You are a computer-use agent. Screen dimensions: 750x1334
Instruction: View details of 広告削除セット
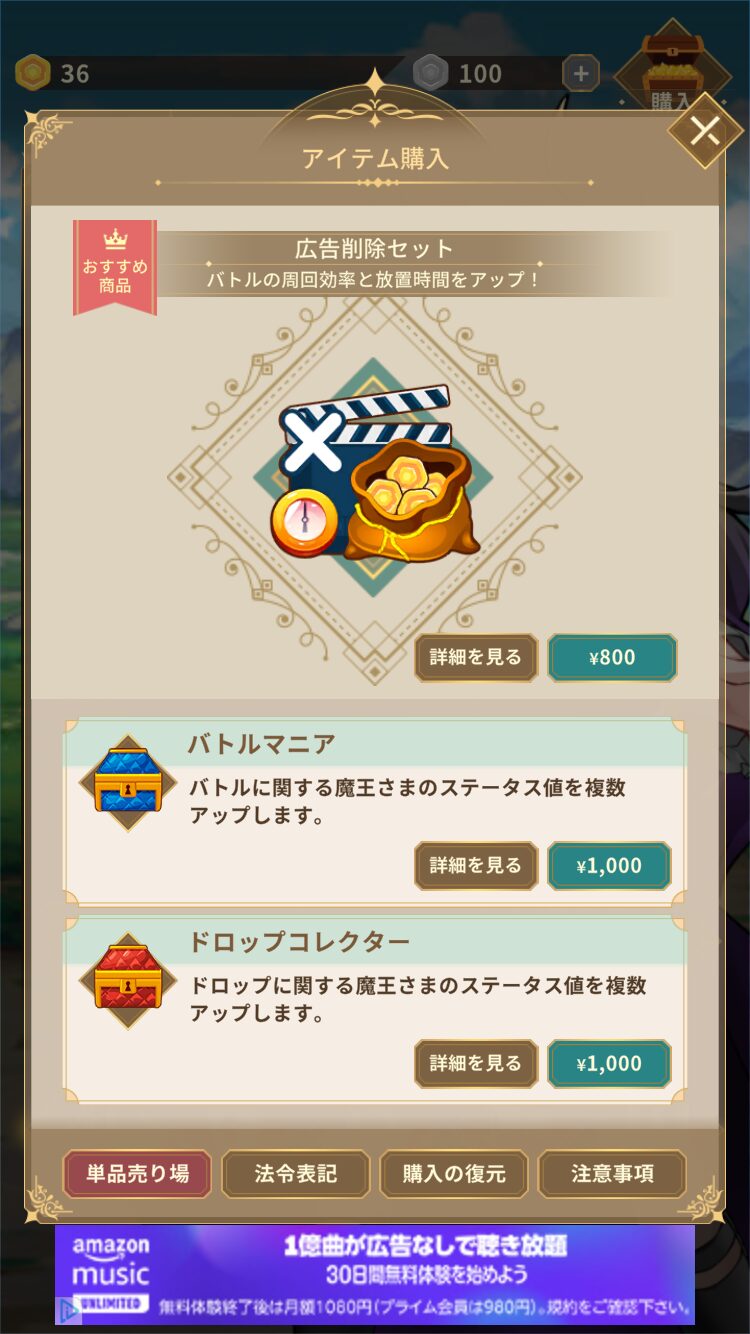(x=476, y=658)
